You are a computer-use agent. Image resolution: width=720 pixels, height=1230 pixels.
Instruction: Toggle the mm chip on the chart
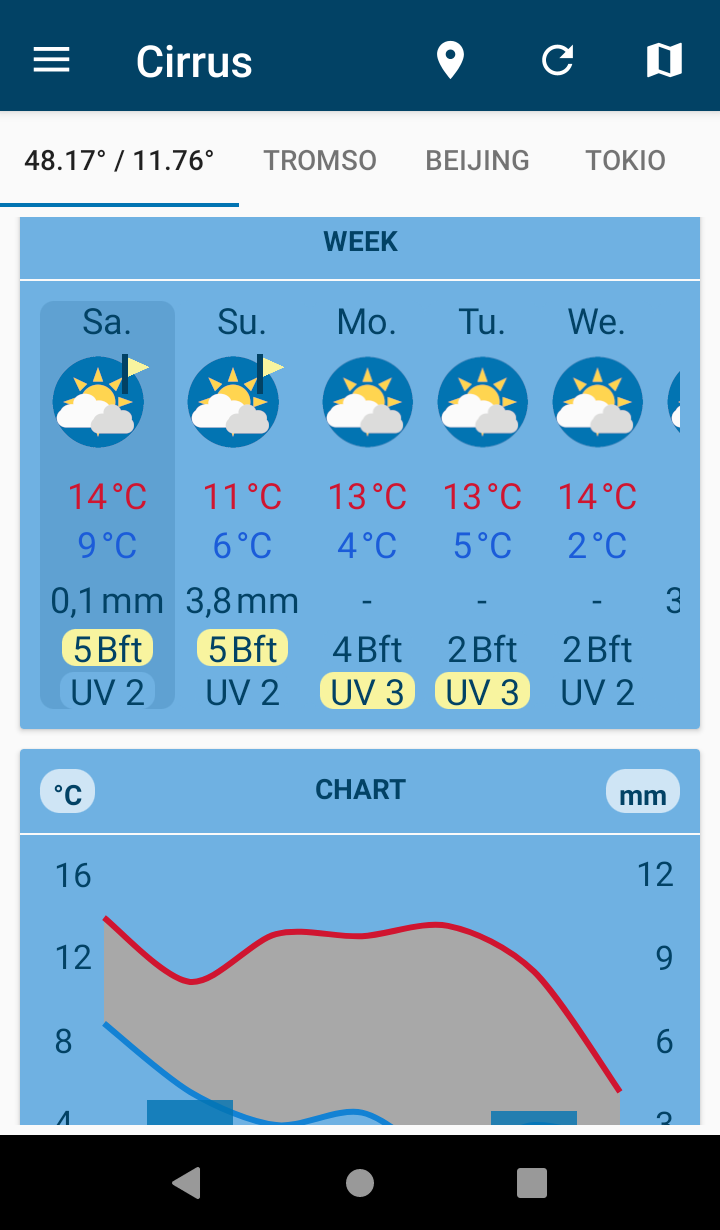tap(642, 793)
